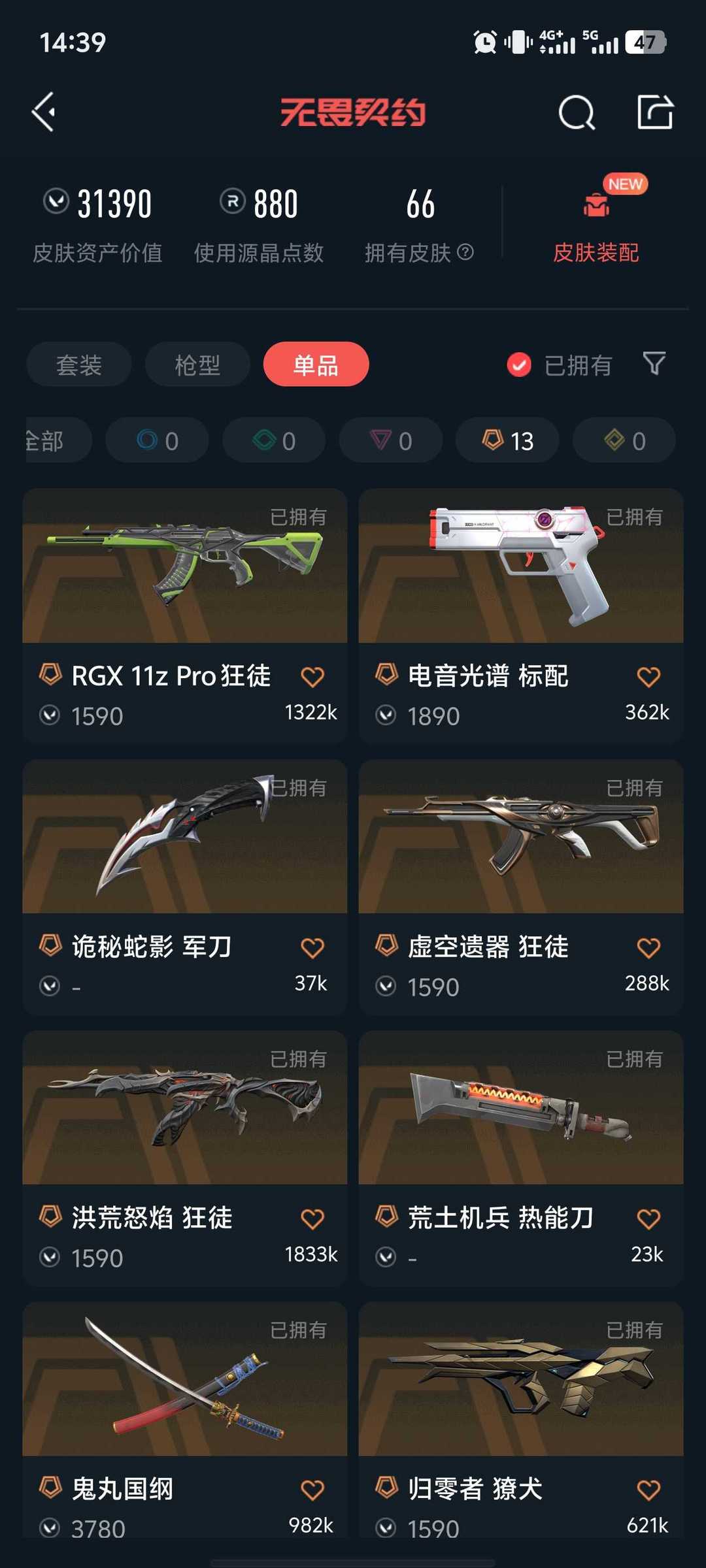706x1568 pixels.
Task: Select the 单品 tab
Action: click(316, 365)
